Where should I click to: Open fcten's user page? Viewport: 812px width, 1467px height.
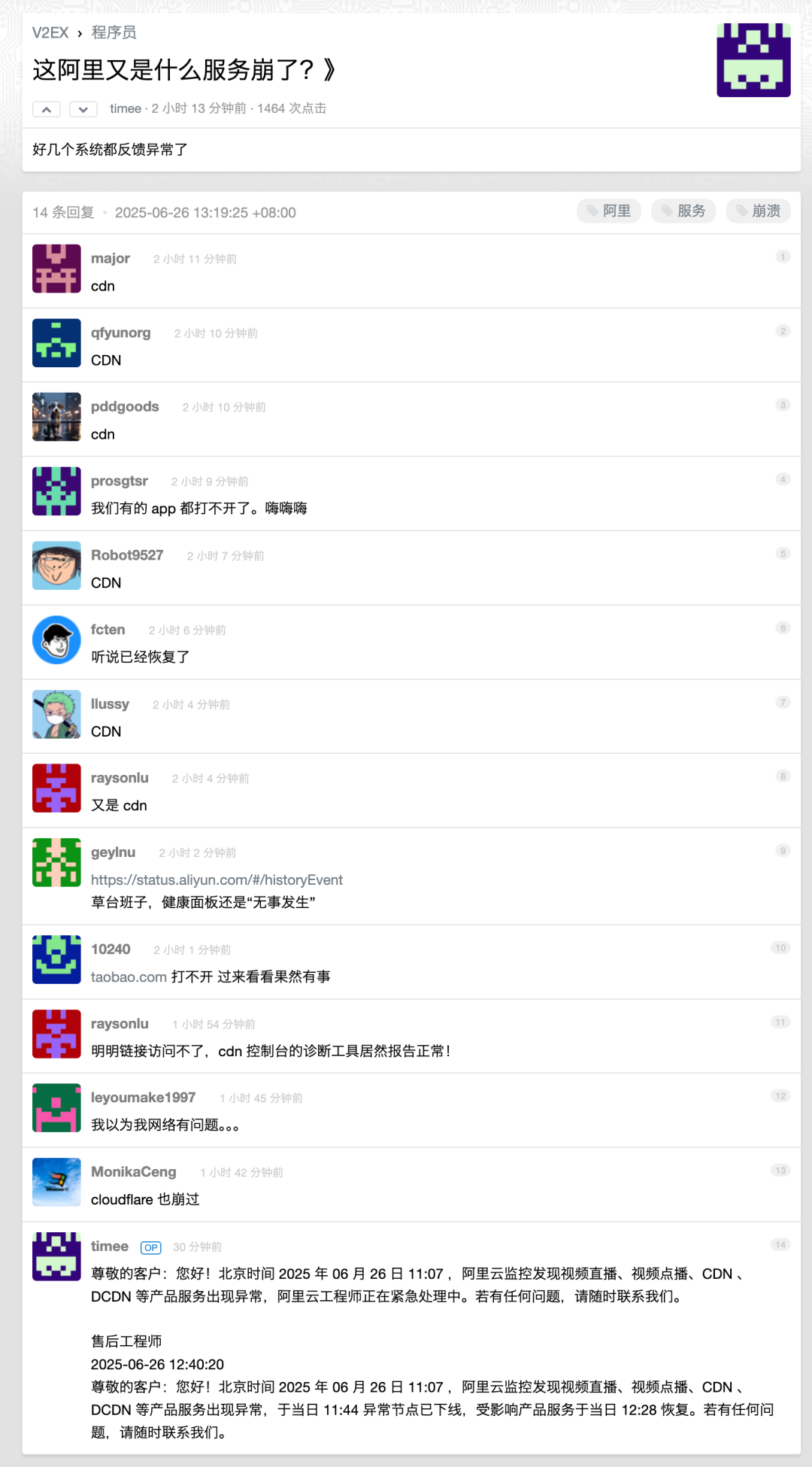point(108,630)
